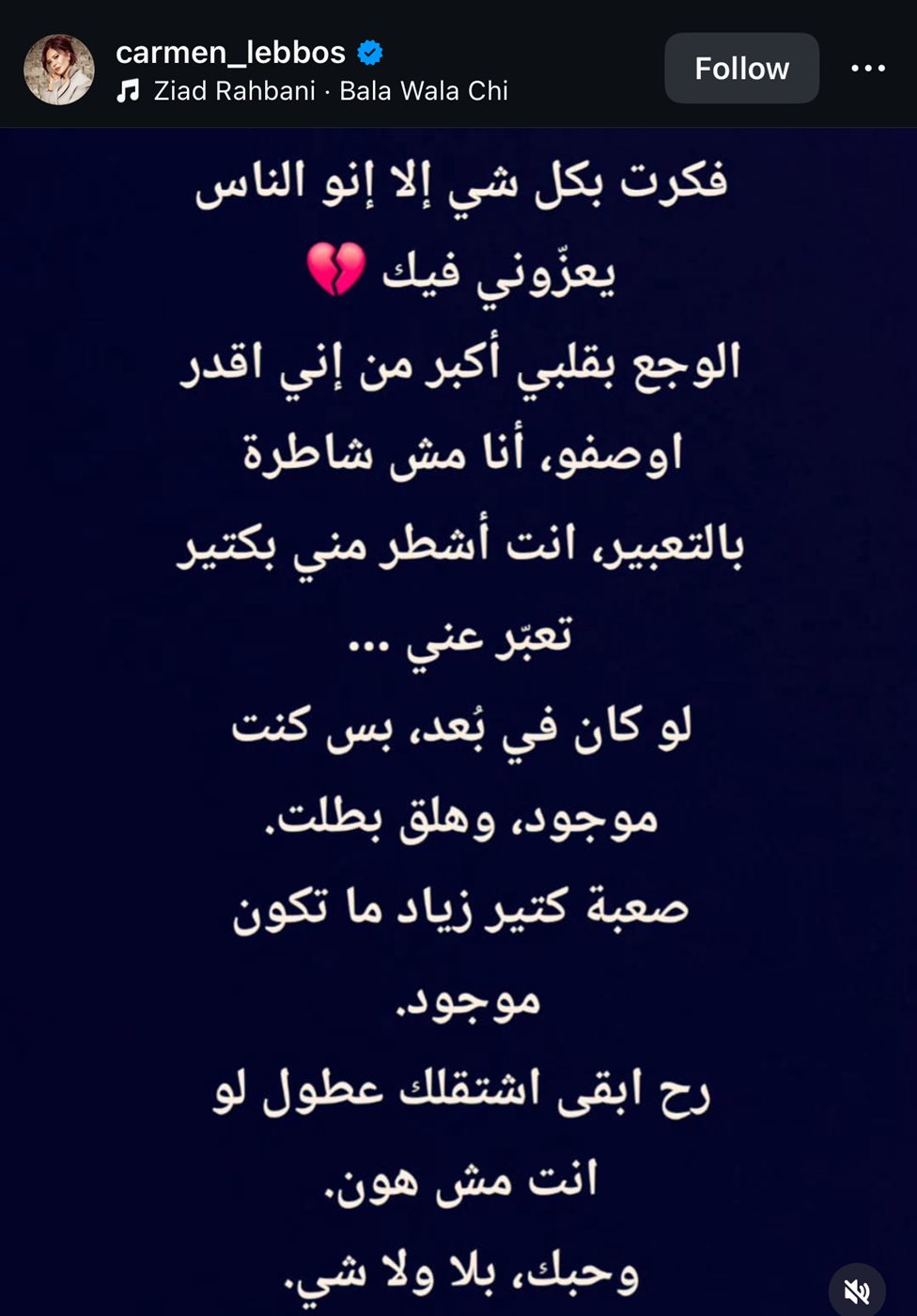Open the carmen_lebbos username link
The height and width of the screenshot is (1316, 917).
230,53
